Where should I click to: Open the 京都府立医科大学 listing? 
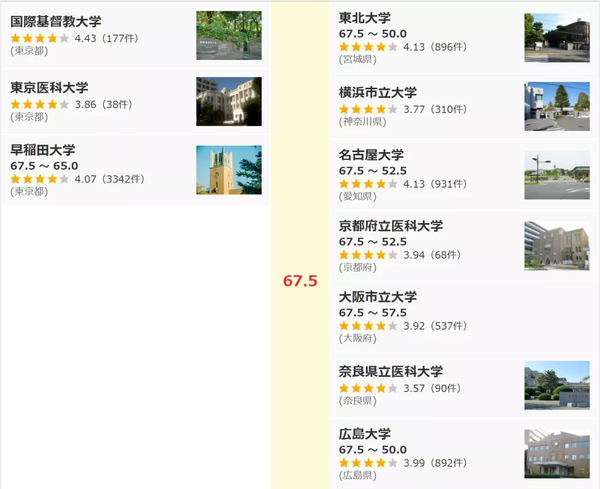coord(390,226)
